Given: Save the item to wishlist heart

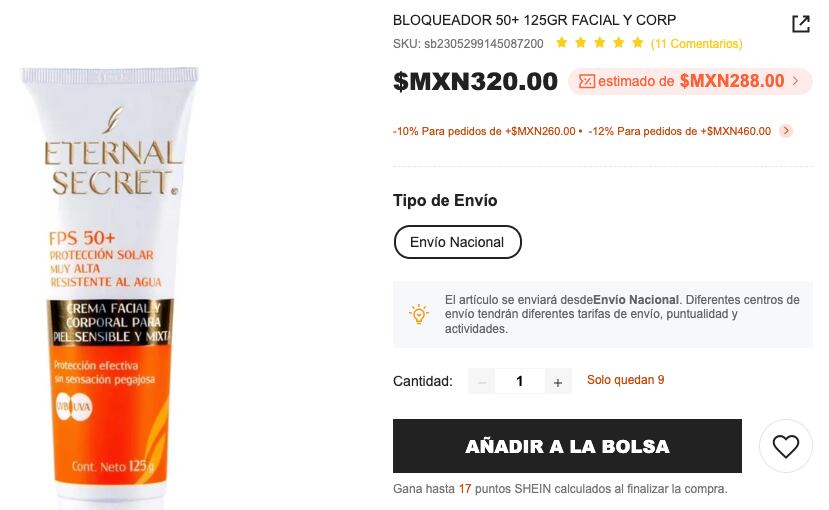Looking at the screenshot, I should [785, 446].
